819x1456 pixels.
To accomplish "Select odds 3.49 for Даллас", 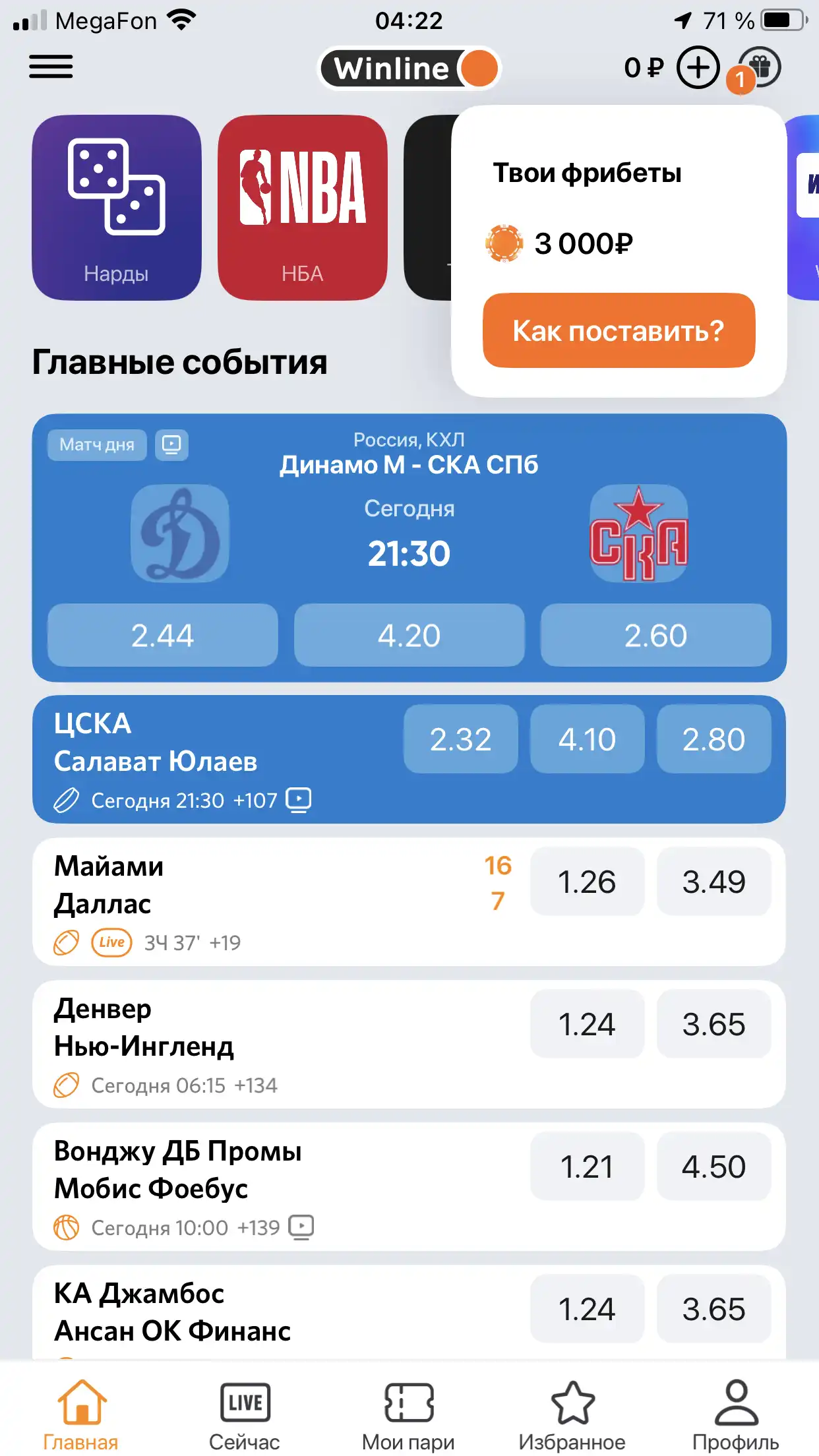I will 714,882.
